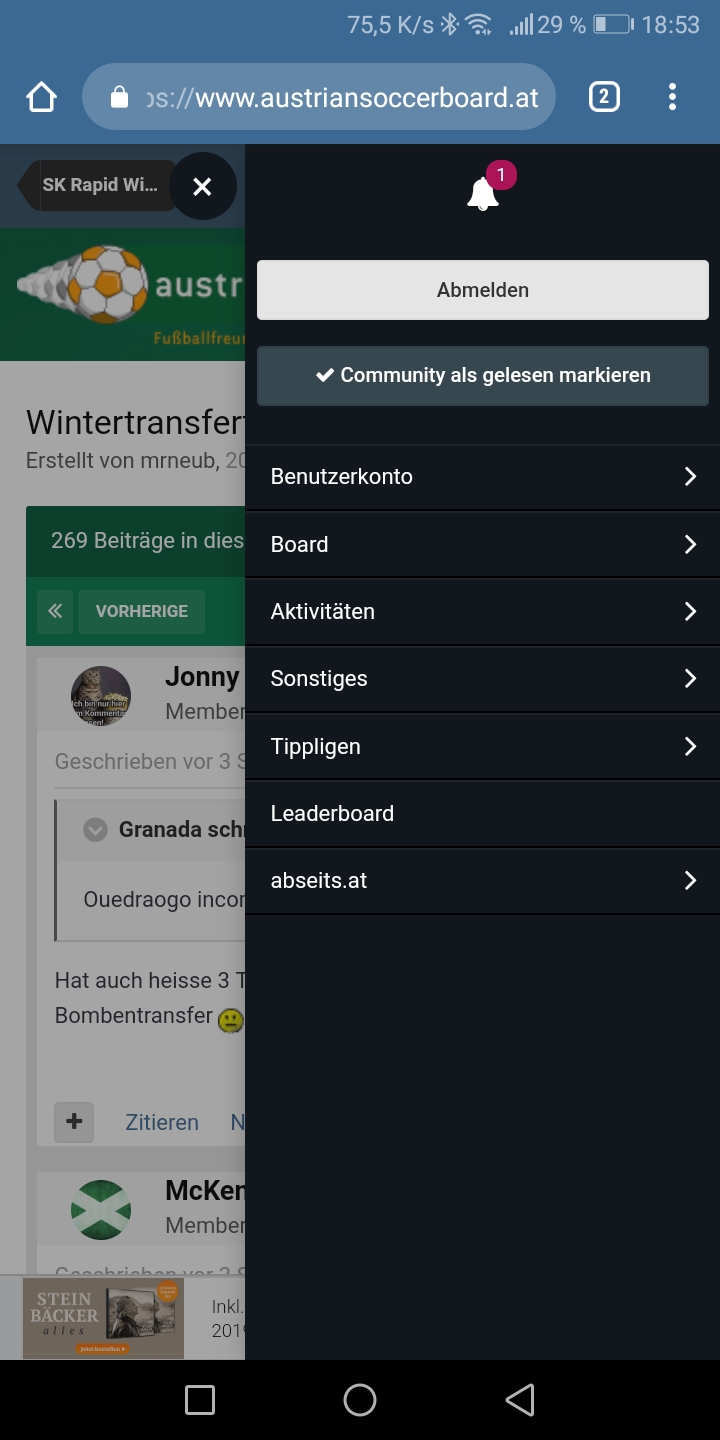Image resolution: width=720 pixels, height=1440 pixels.
Task: Tap the Abmelden button
Action: coord(483,290)
